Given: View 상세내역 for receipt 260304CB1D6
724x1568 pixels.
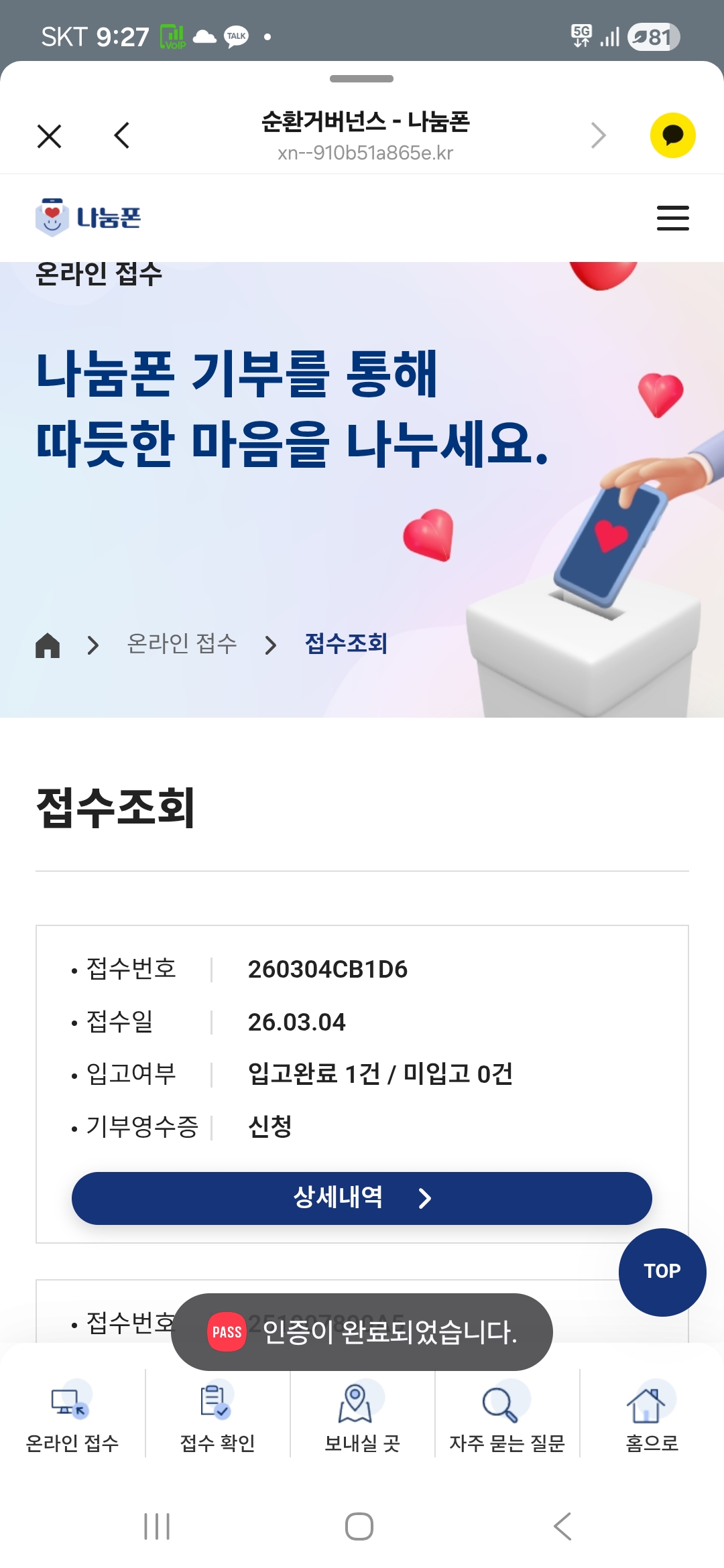Looking at the screenshot, I should (361, 1198).
